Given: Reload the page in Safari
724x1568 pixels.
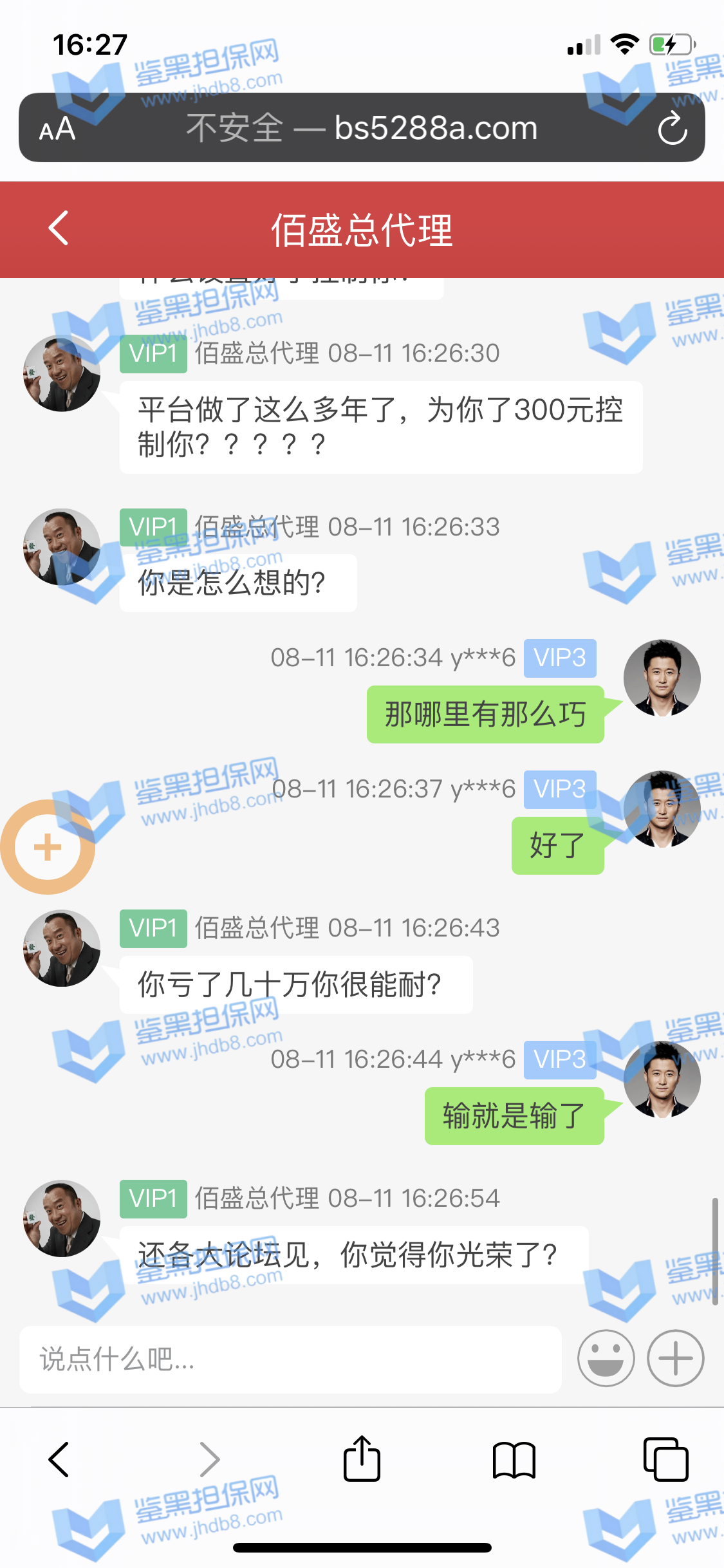Looking at the screenshot, I should coord(673,128).
